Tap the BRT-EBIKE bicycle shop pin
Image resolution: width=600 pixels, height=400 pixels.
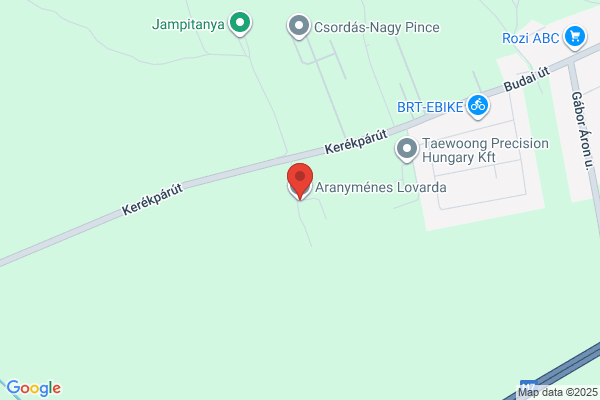pos(478,106)
